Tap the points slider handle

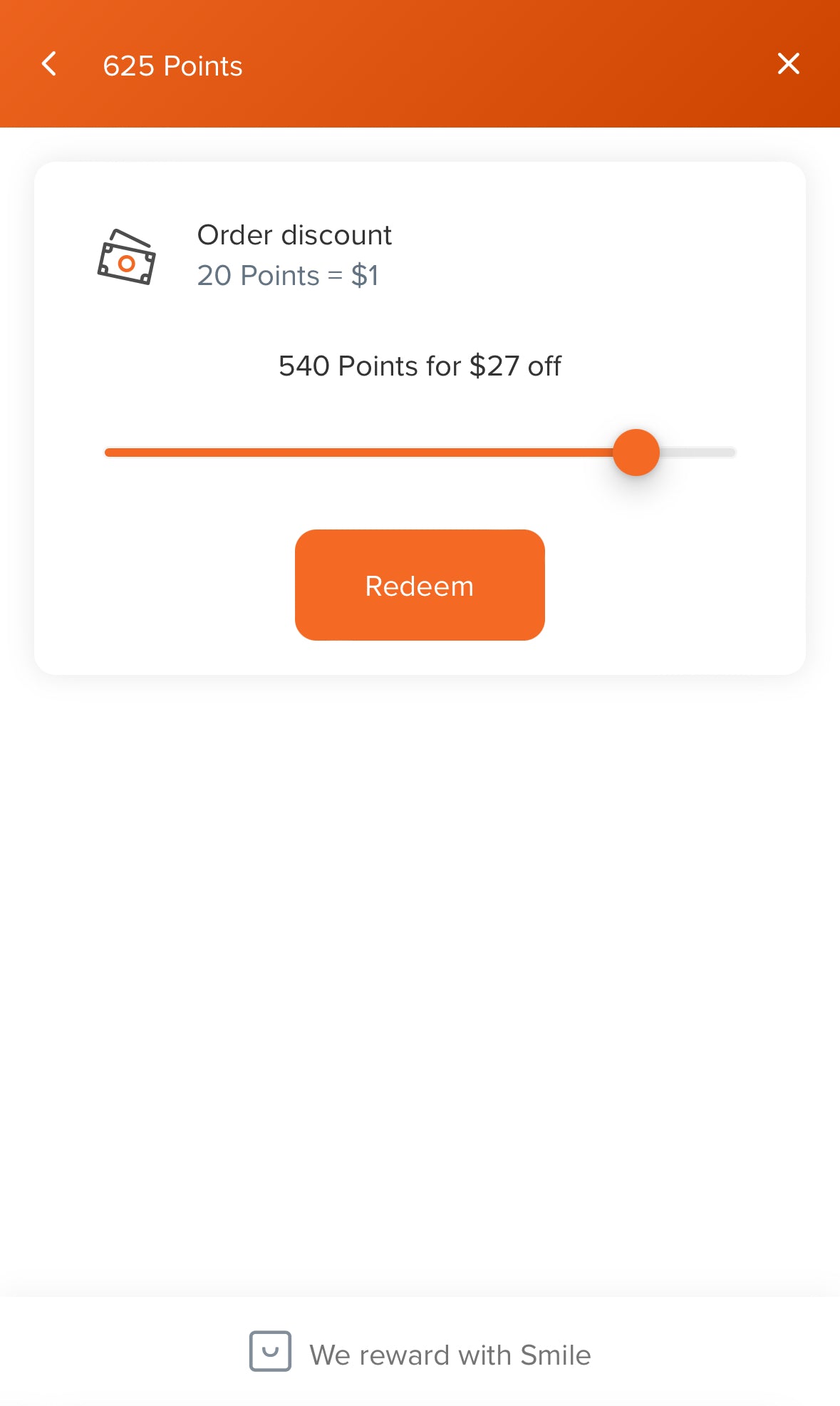coord(636,453)
